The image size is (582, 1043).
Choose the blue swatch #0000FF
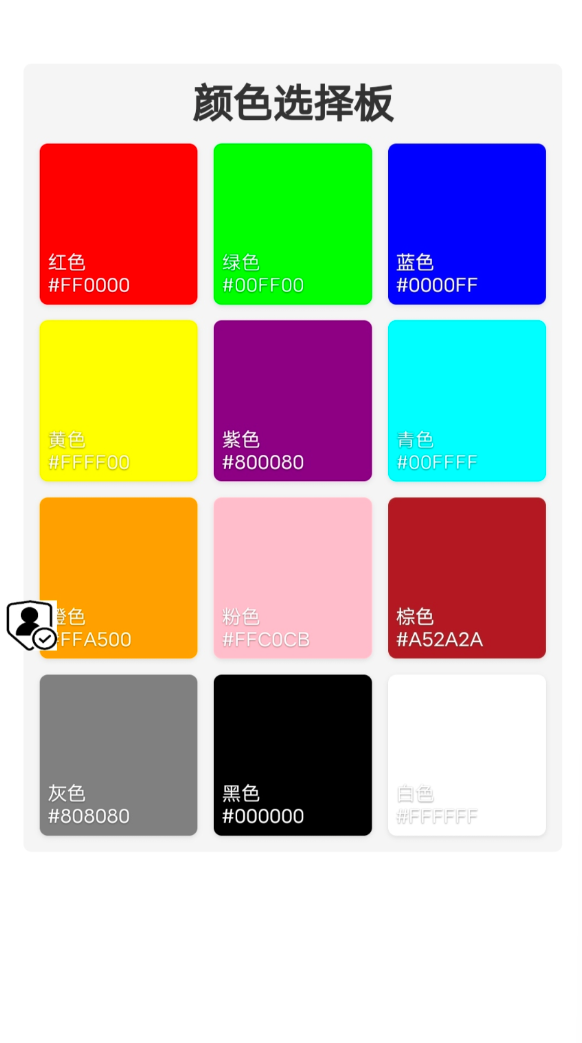(467, 224)
